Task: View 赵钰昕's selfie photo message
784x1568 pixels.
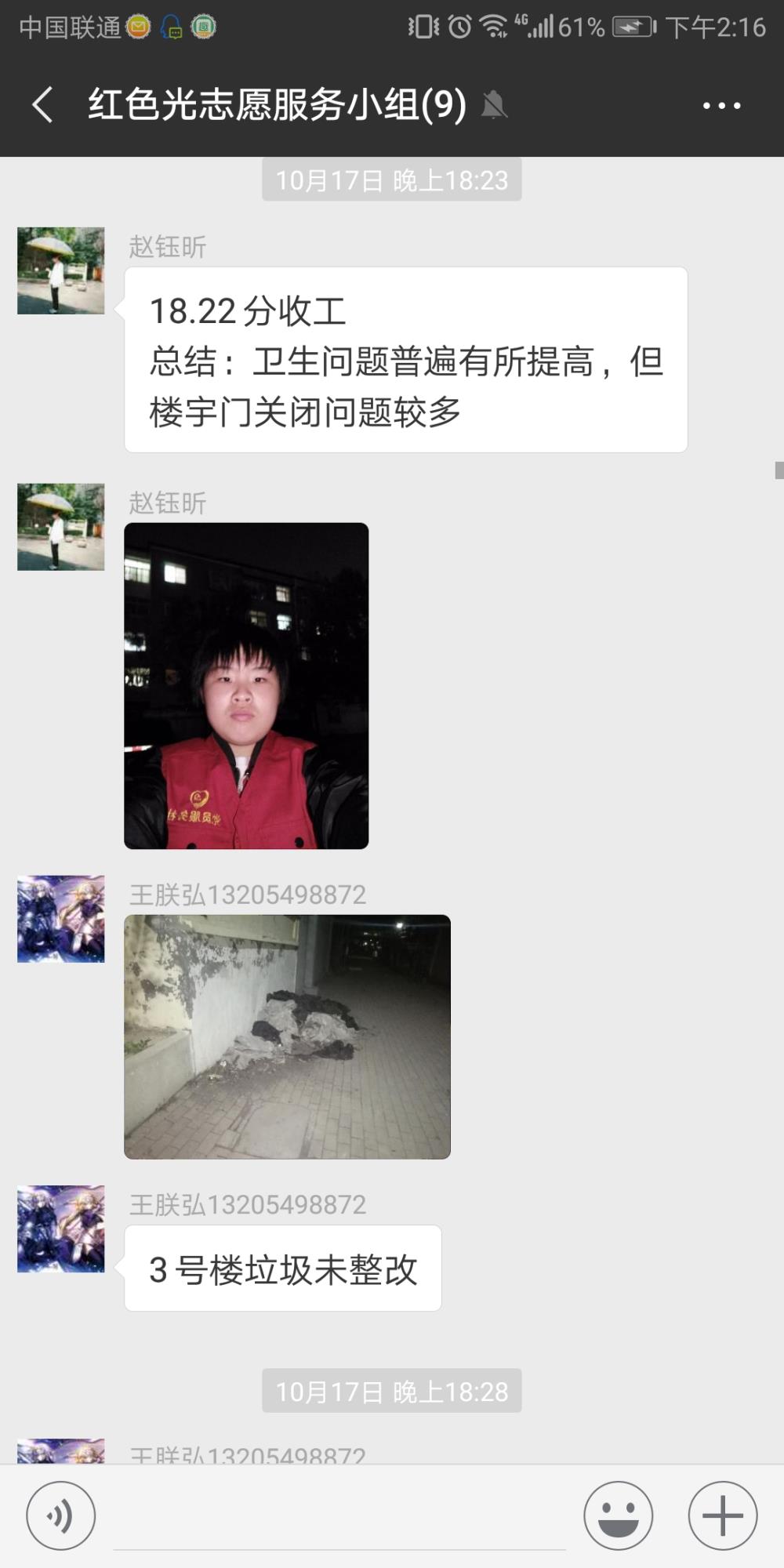Action: click(x=246, y=686)
